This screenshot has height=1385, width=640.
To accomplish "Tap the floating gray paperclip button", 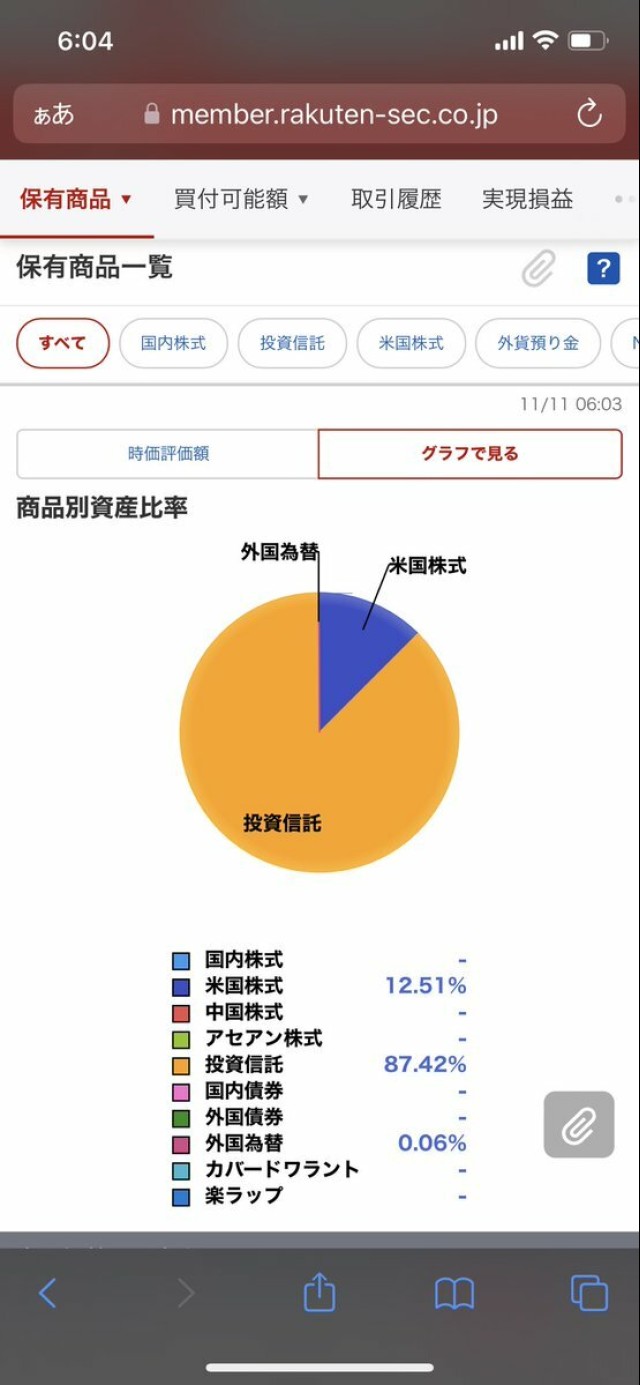I will [579, 1125].
